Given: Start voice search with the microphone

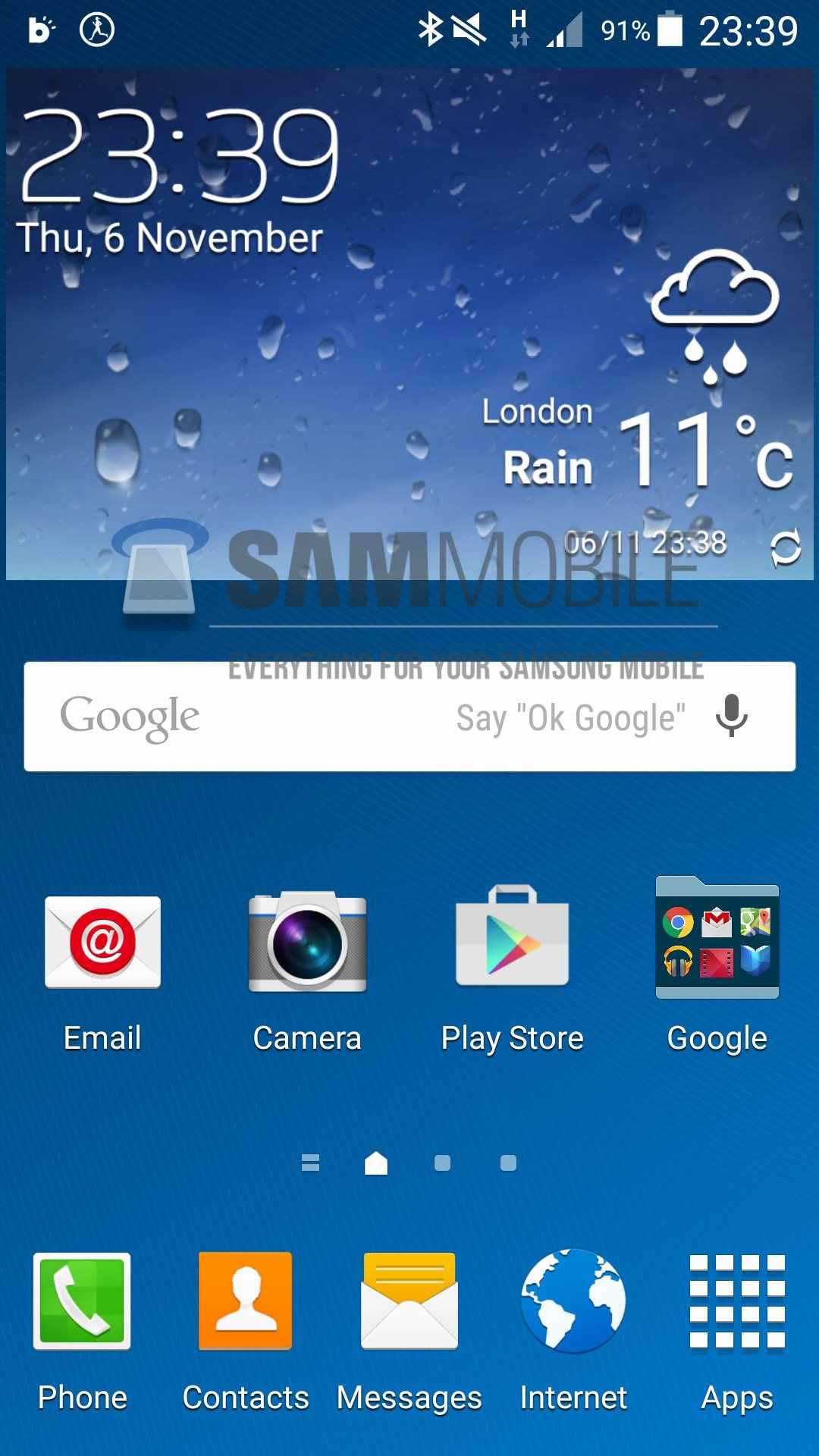Looking at the screenshot, I should pyautogui.click(x=731, y=716).
